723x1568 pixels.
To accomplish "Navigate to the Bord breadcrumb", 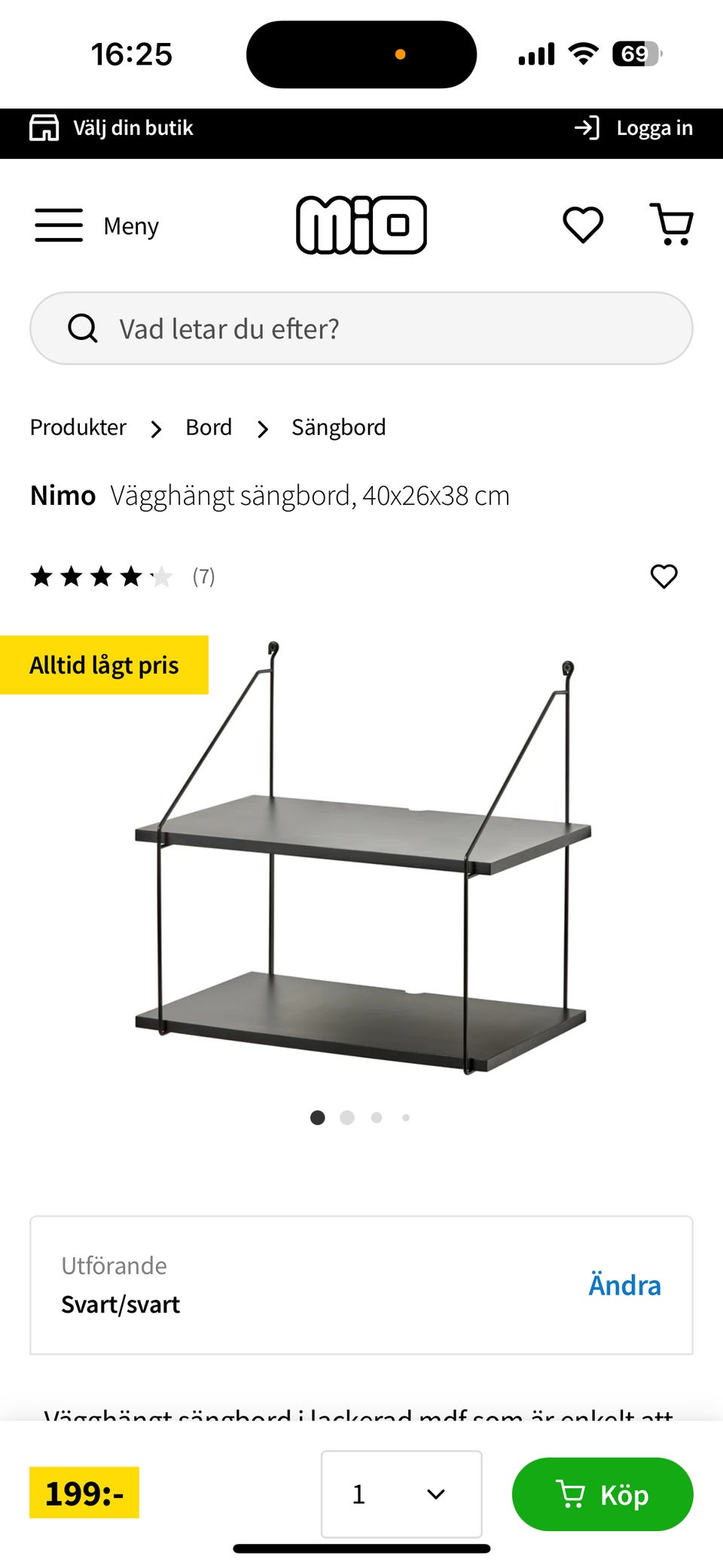I will (208, 427).
